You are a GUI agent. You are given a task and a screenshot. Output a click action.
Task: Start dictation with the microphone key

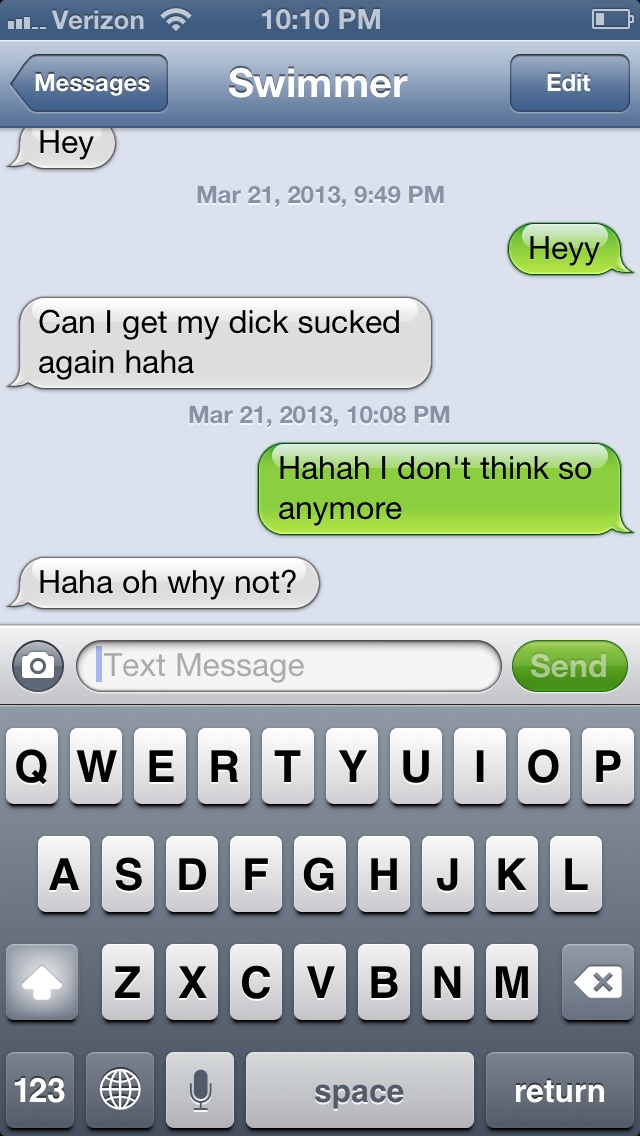(199, 1090)
